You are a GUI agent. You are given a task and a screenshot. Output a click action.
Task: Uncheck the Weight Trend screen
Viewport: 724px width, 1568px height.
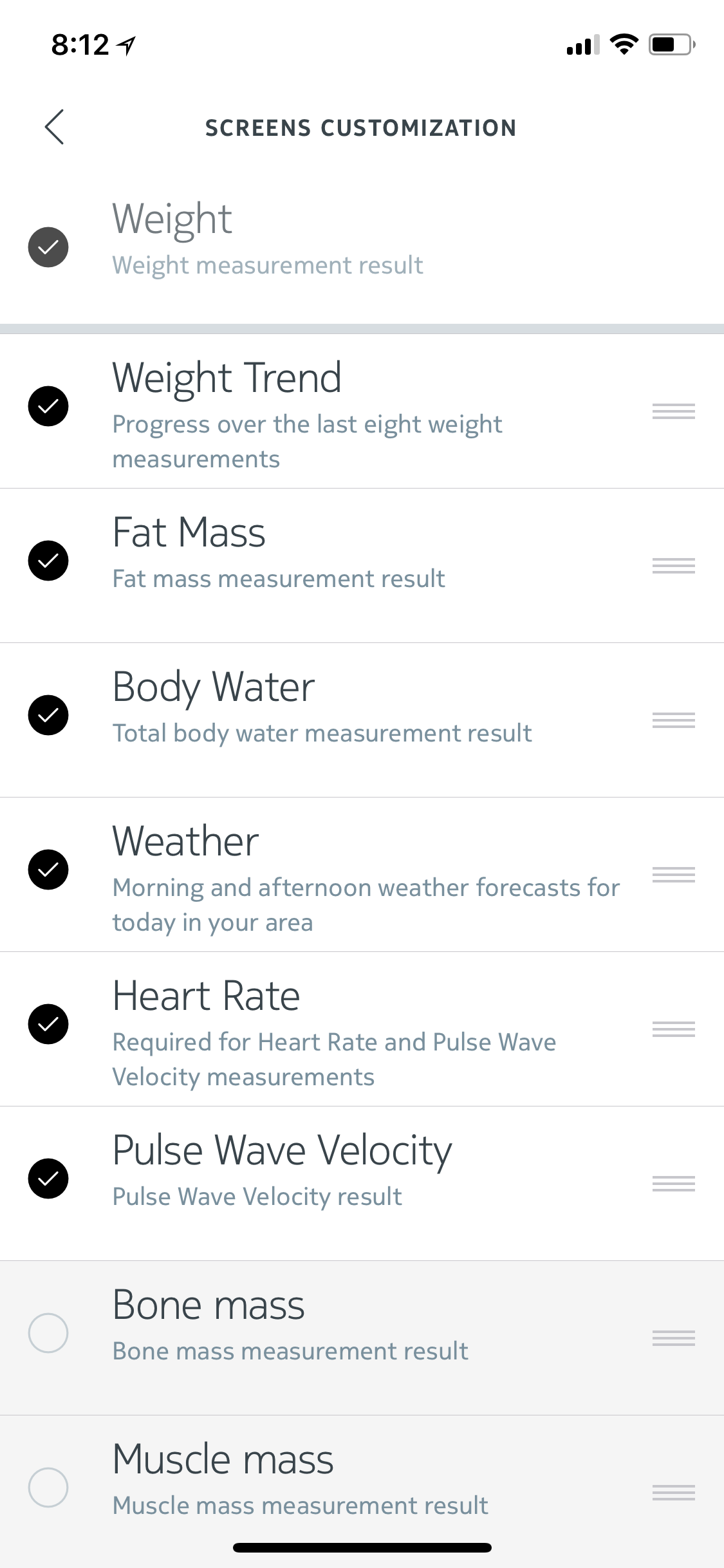pos(48,406)
